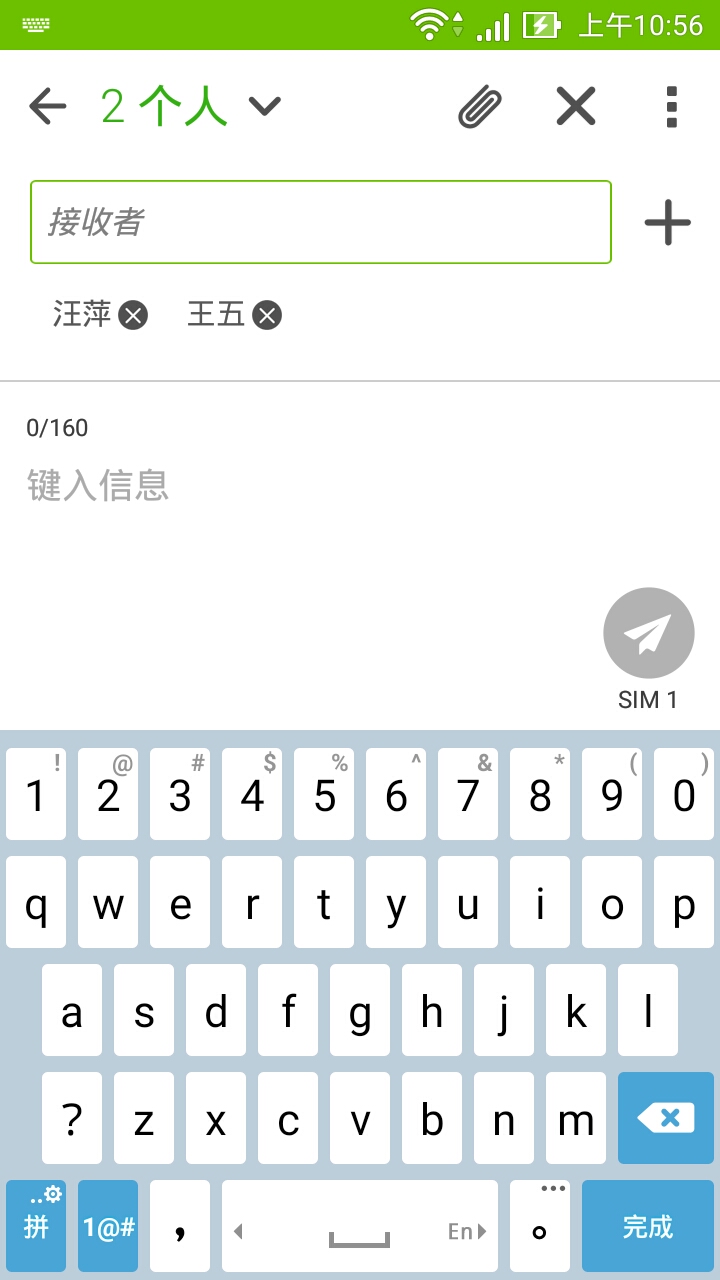
Task: Switch keyboard to 1@# symbols
Action: coord(108,1227)
